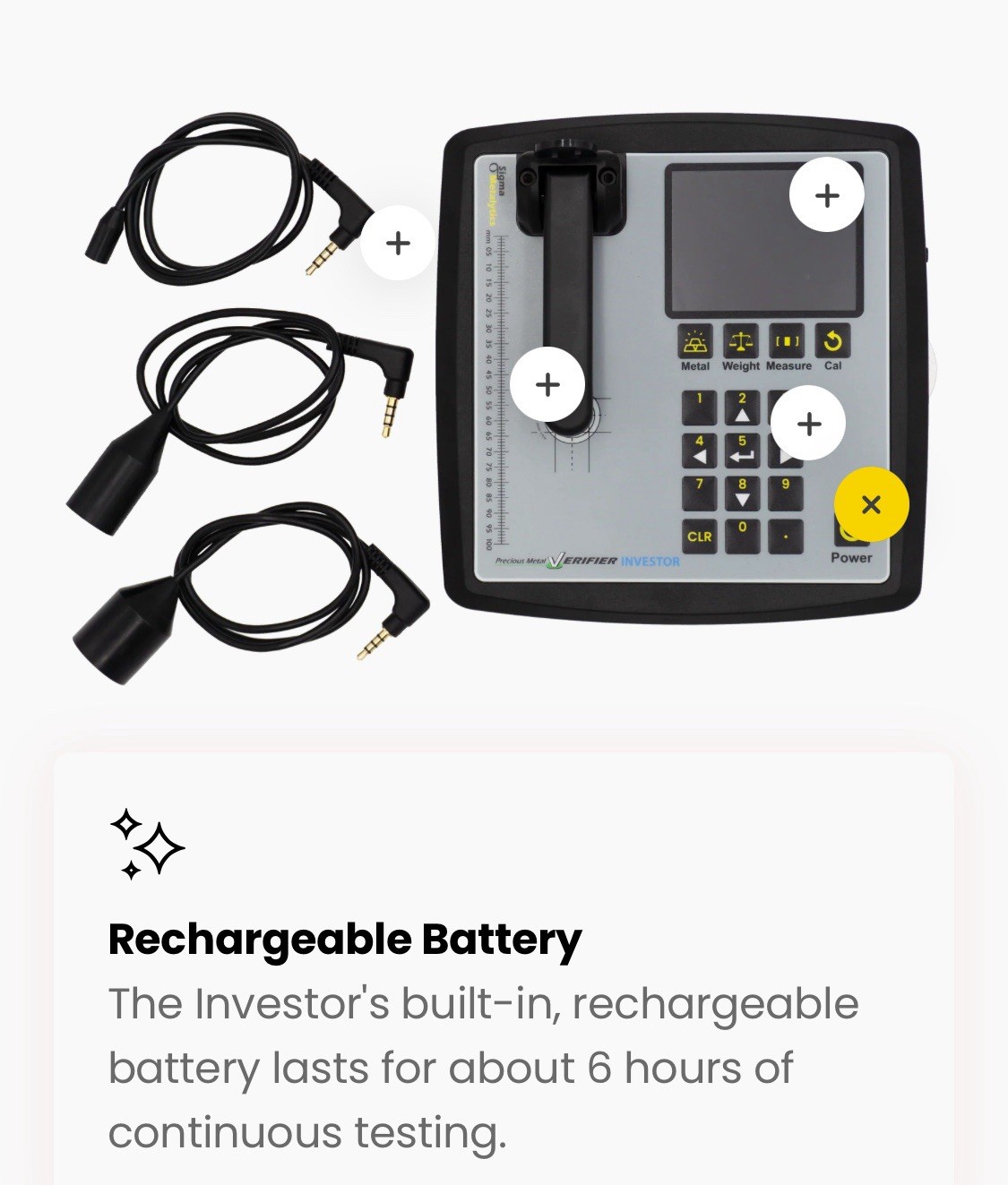Open the plus hotspot over the keypad
Viewport: 1008px width, 1185px height.
click(x=808, y=423)
